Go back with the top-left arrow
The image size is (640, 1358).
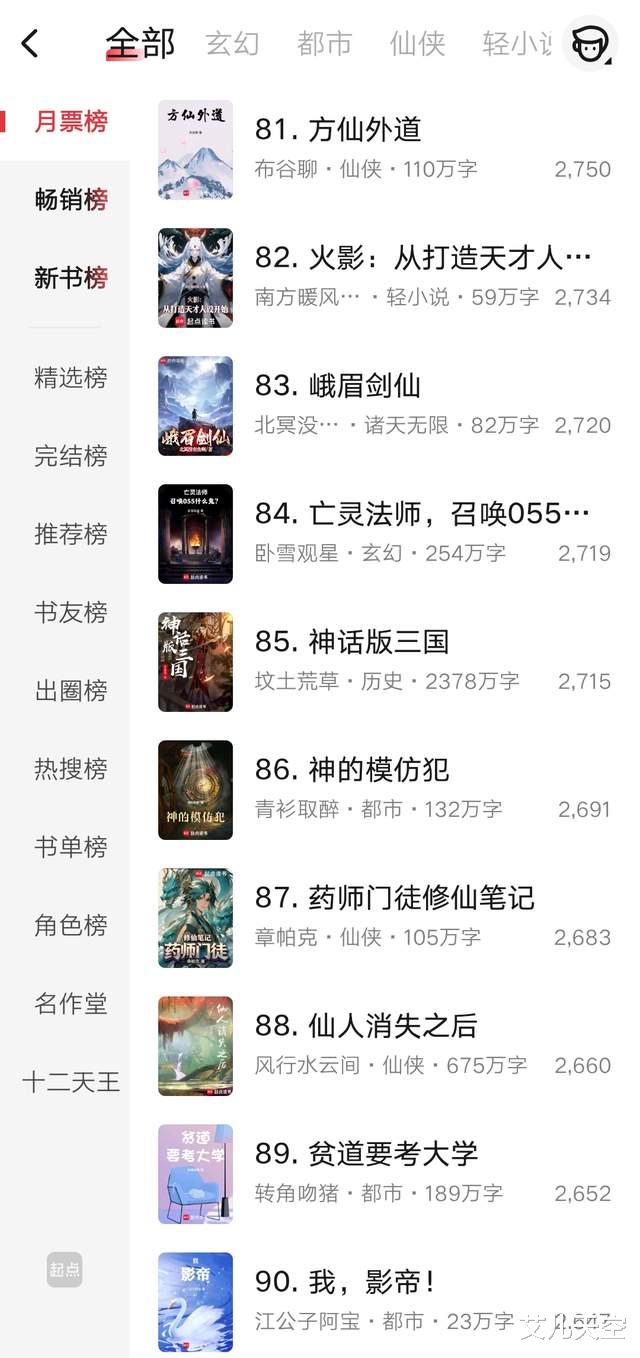click(30, 44)
